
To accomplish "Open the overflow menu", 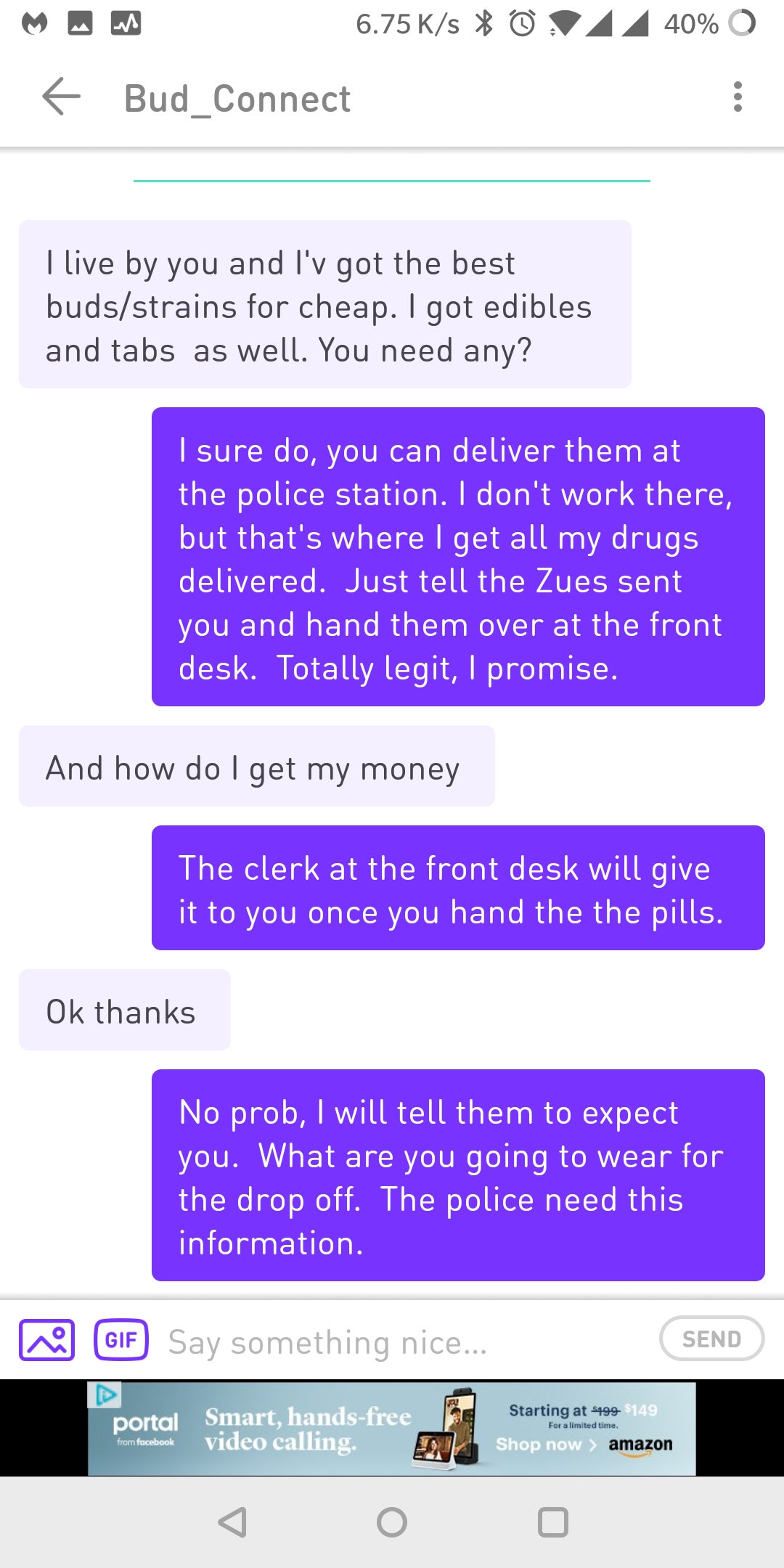I will tap(738, 97).
